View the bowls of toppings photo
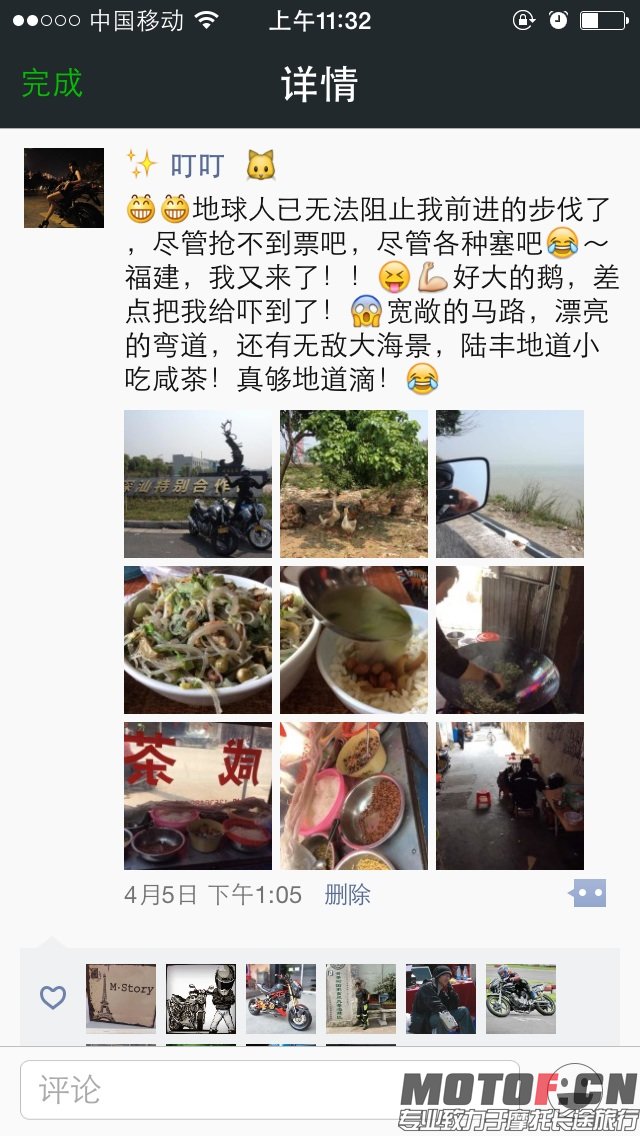Screen dimensions: 640x1136 coord(354,796)
